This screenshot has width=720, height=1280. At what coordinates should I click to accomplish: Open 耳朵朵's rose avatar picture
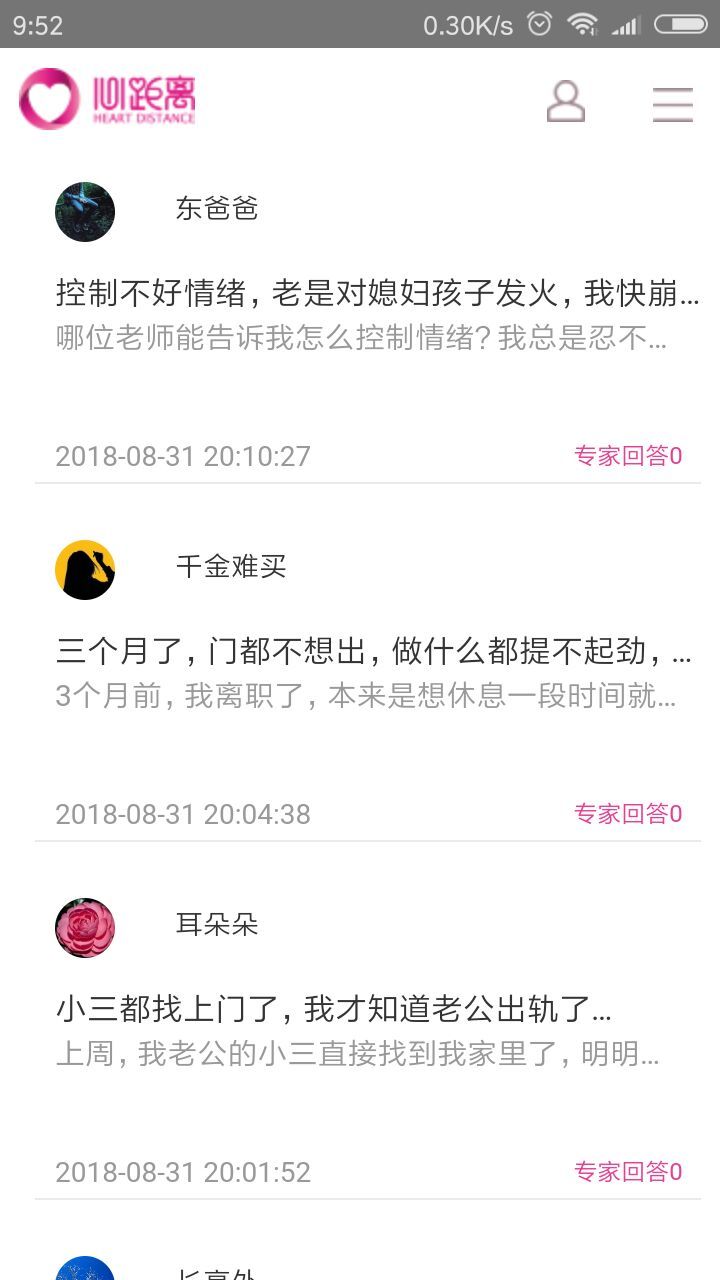point(85,927)
